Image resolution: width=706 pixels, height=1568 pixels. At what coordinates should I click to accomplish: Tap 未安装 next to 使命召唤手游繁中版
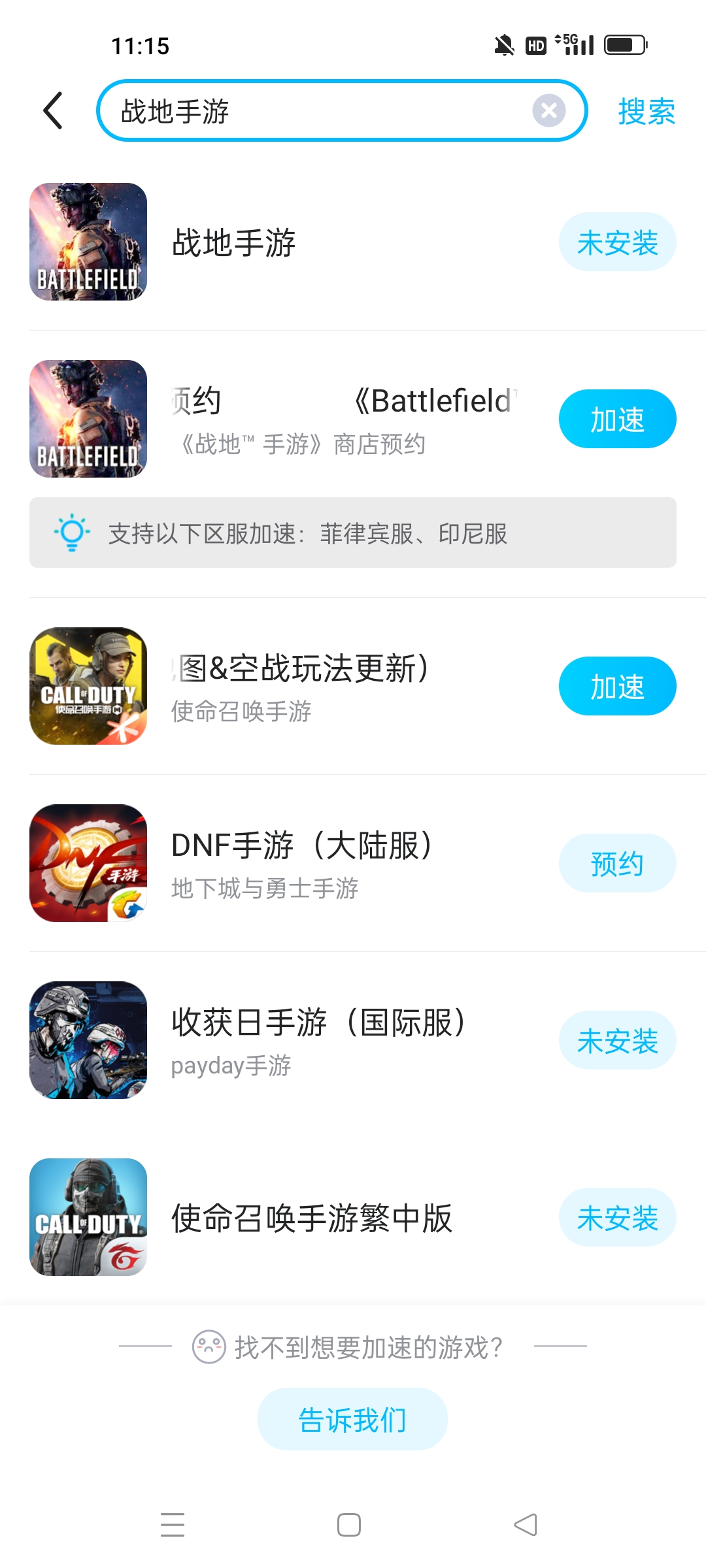point(617,1218)
